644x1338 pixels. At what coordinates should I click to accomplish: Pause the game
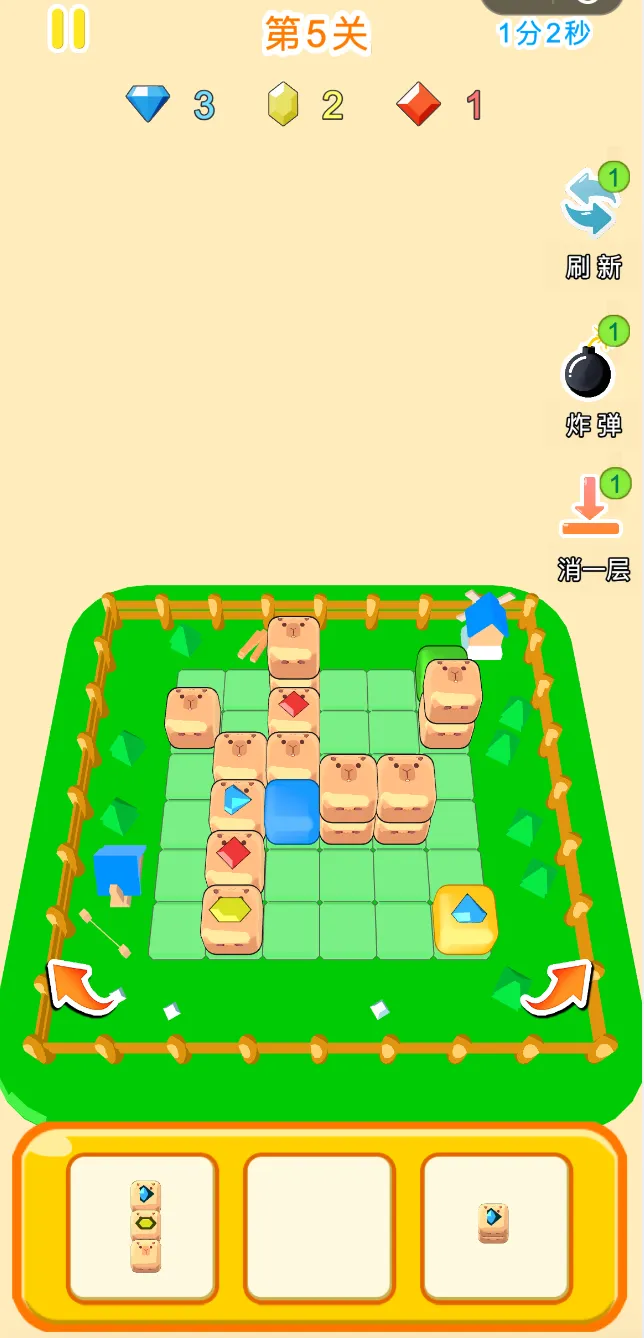pyautogui.click(x=68, y=28)
